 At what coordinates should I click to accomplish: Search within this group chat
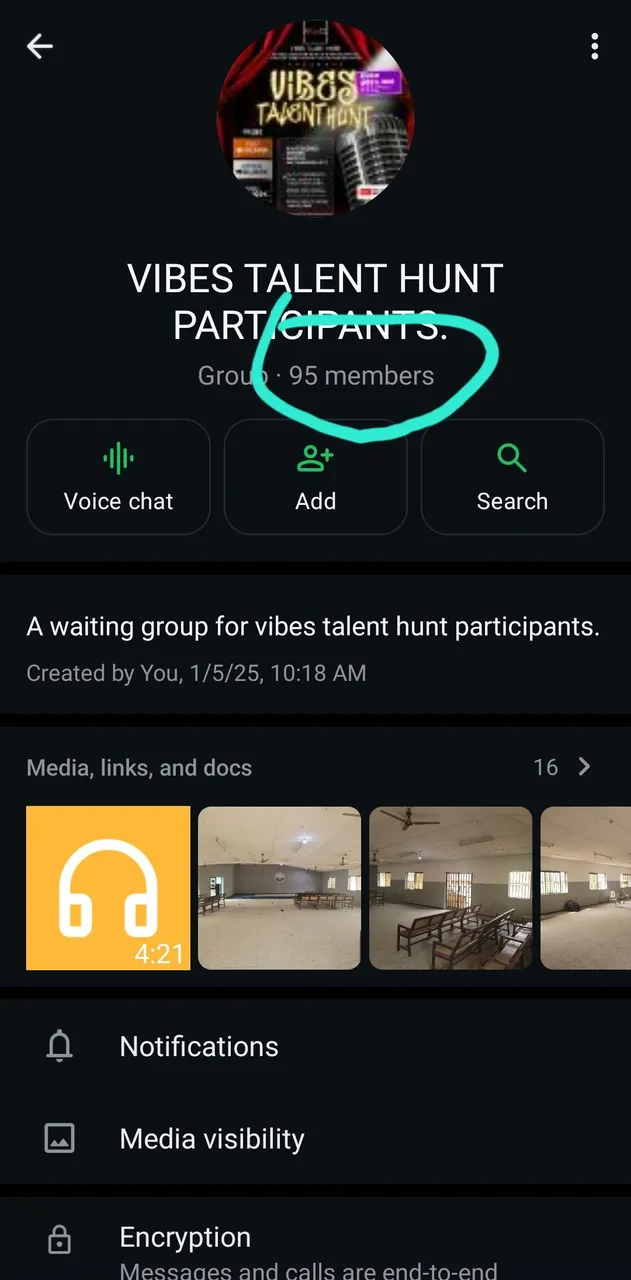[512, 477]
